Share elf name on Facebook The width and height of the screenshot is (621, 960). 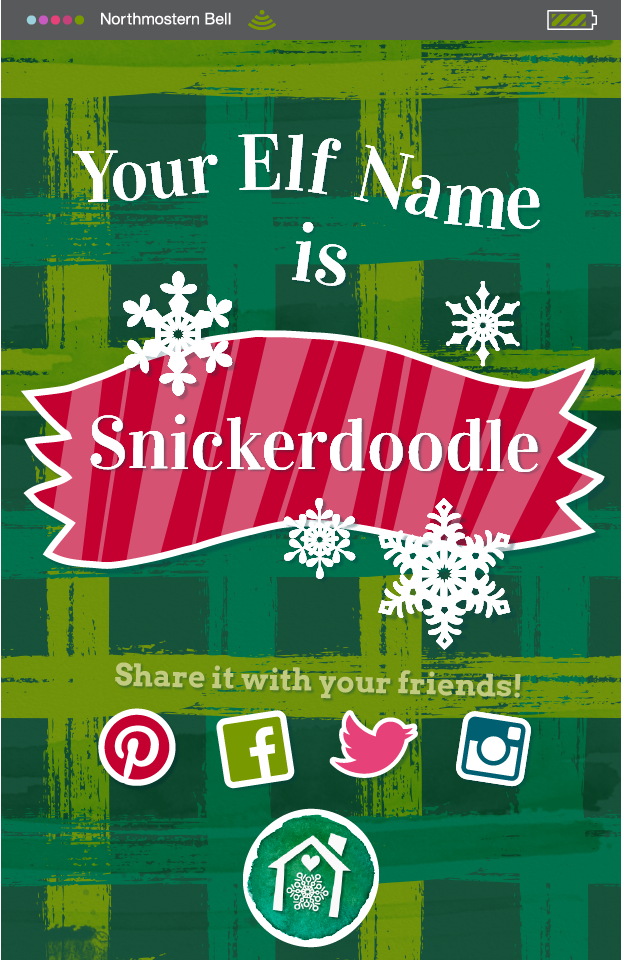tap(255, 749)
